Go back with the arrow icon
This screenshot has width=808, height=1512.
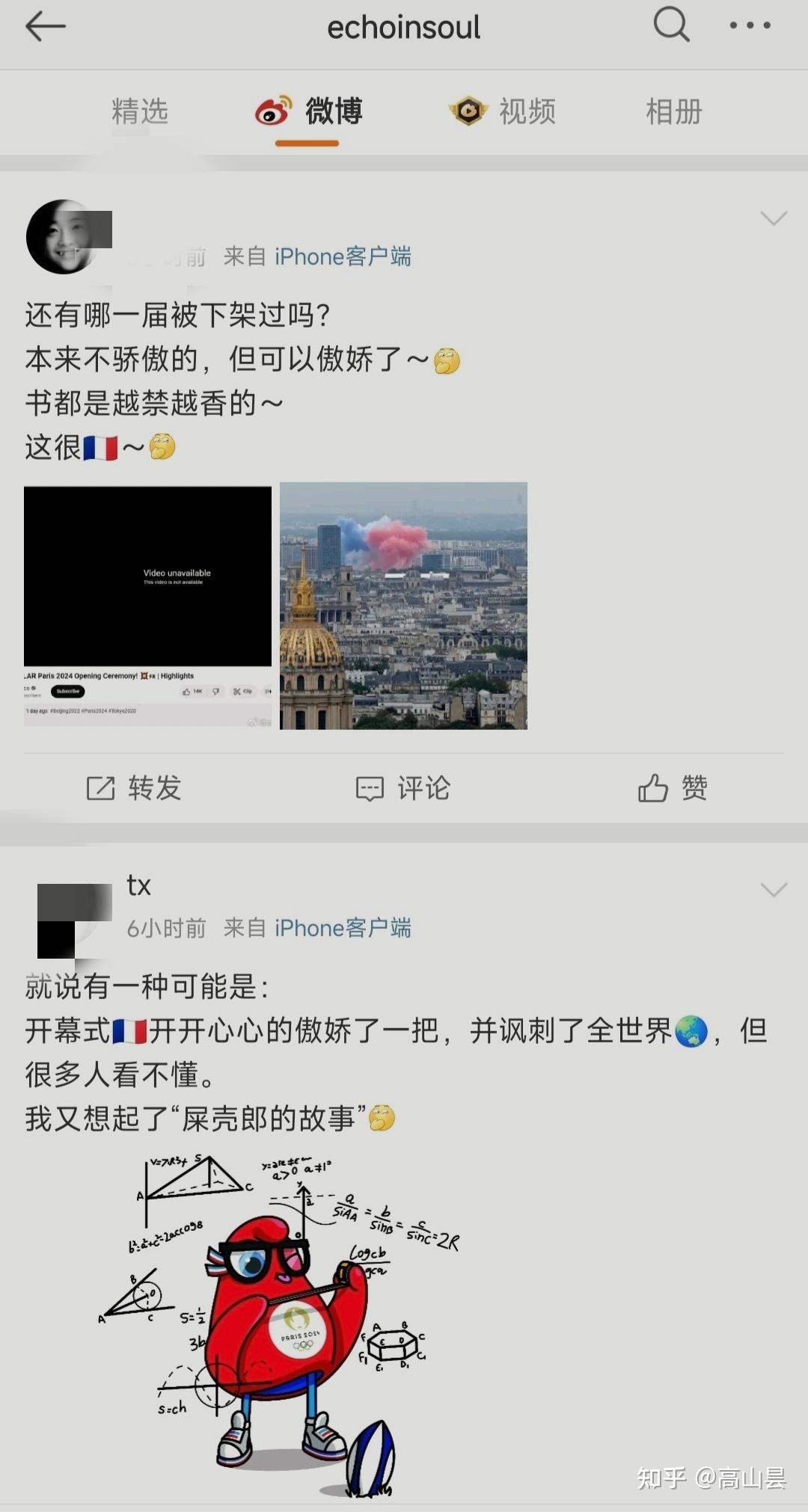tap(46, 27)
